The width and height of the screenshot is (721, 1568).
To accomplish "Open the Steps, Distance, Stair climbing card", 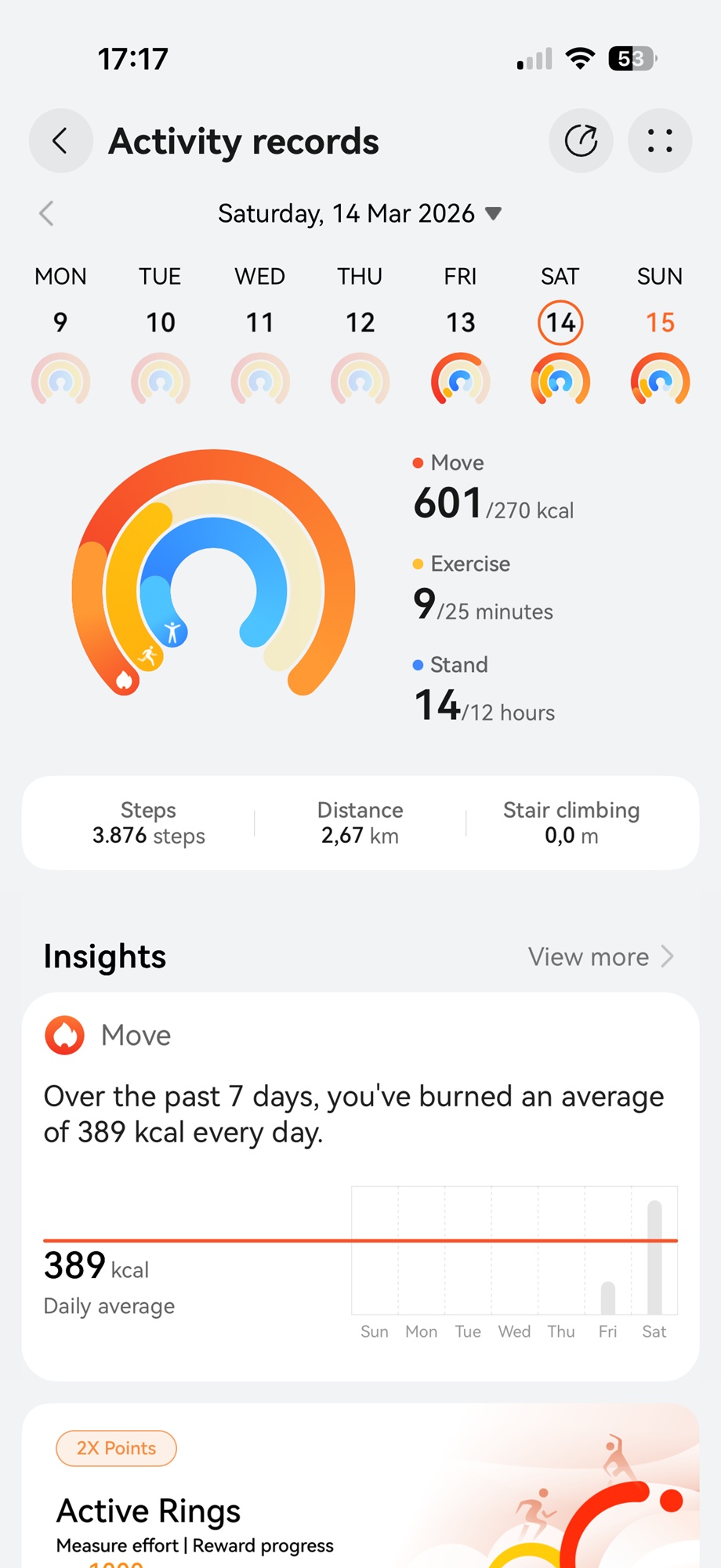I will 360,822.
